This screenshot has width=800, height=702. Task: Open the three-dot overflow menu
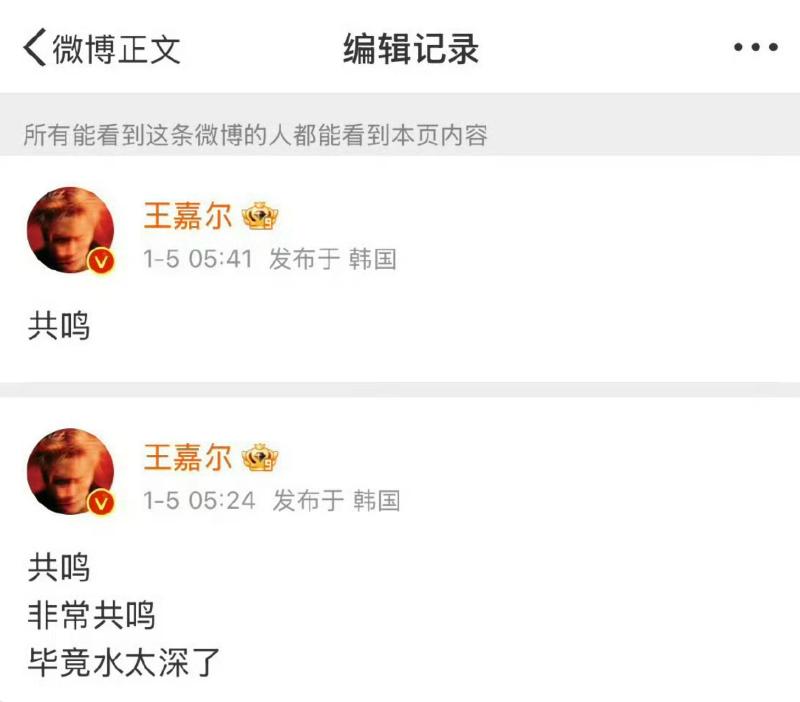pyautogui.click(x=755, y=48)
